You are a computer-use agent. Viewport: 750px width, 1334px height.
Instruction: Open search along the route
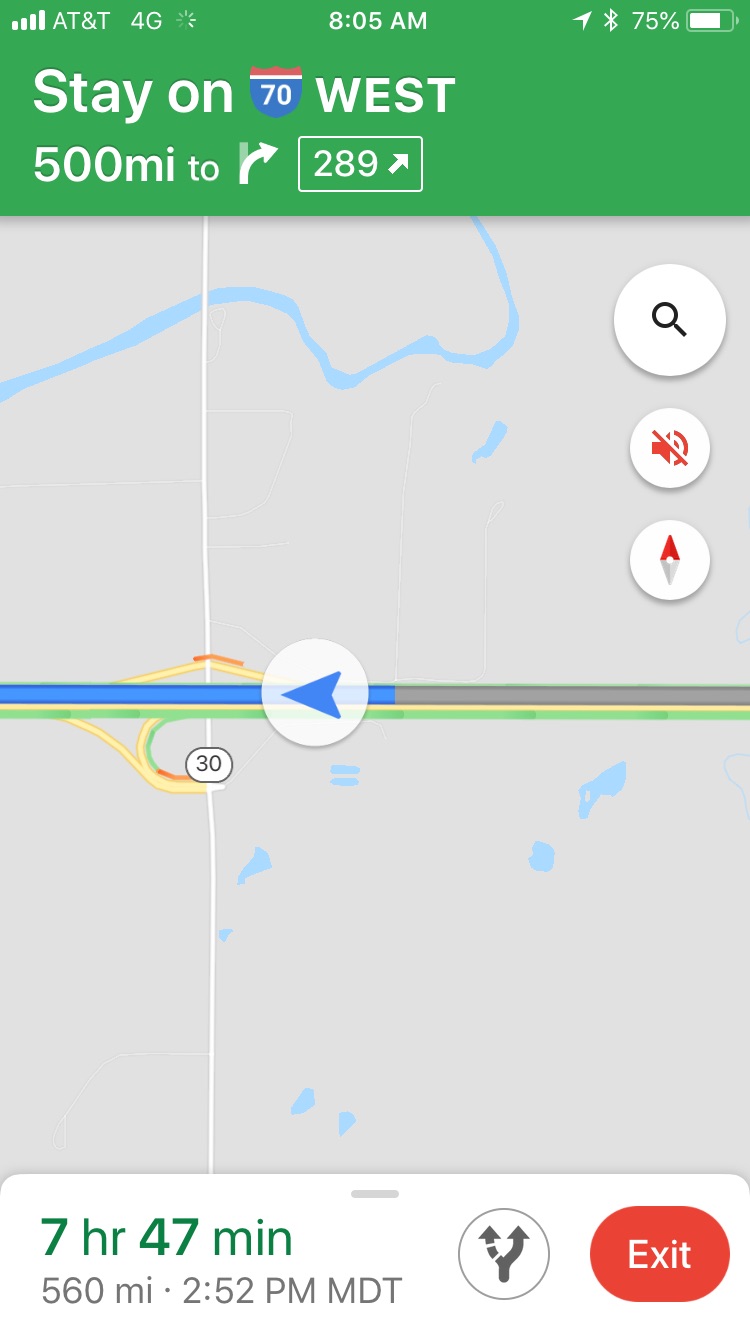(x=669, y=320)
